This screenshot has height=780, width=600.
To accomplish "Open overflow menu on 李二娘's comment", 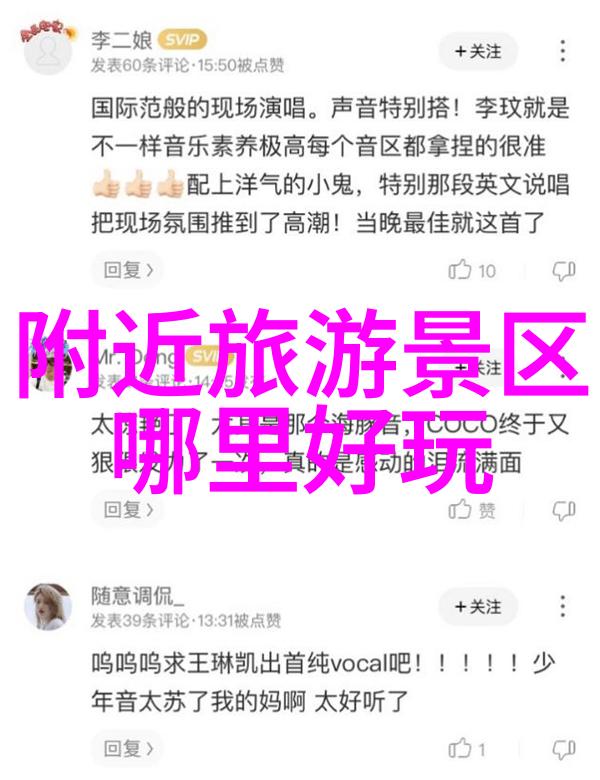I will pos(564,50).
